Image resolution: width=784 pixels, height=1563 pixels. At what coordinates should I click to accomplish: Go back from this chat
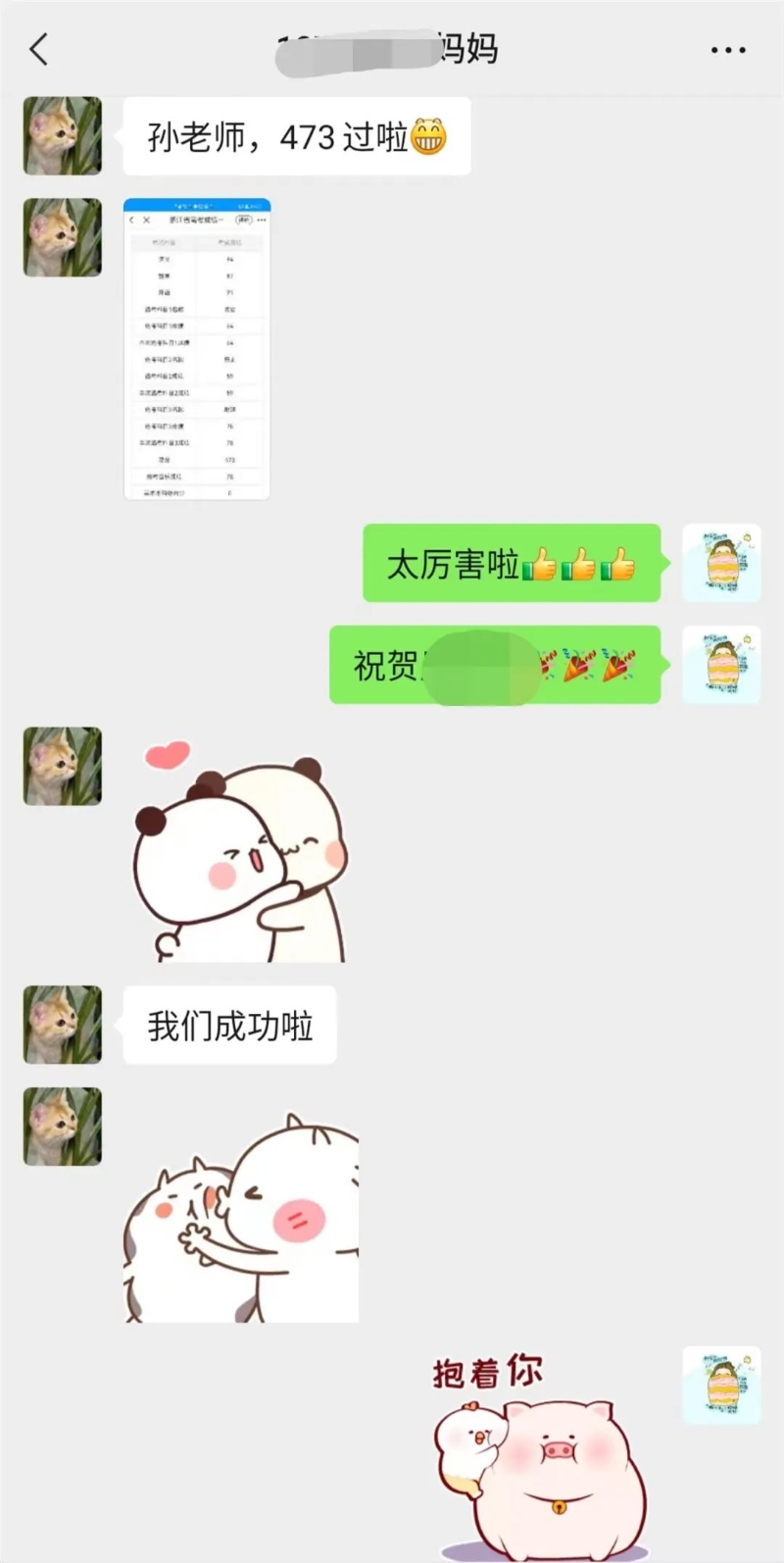39,49
